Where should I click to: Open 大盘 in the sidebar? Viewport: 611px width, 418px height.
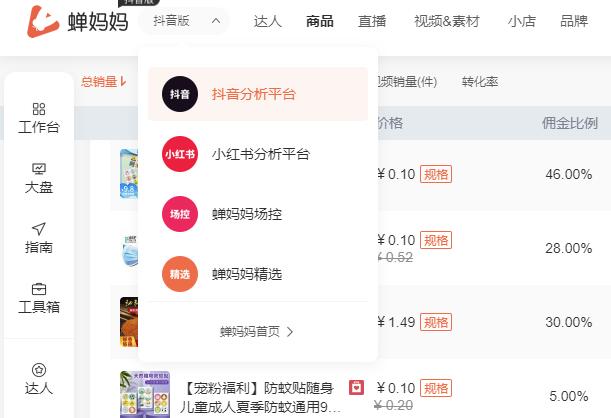tap(39, 177)
